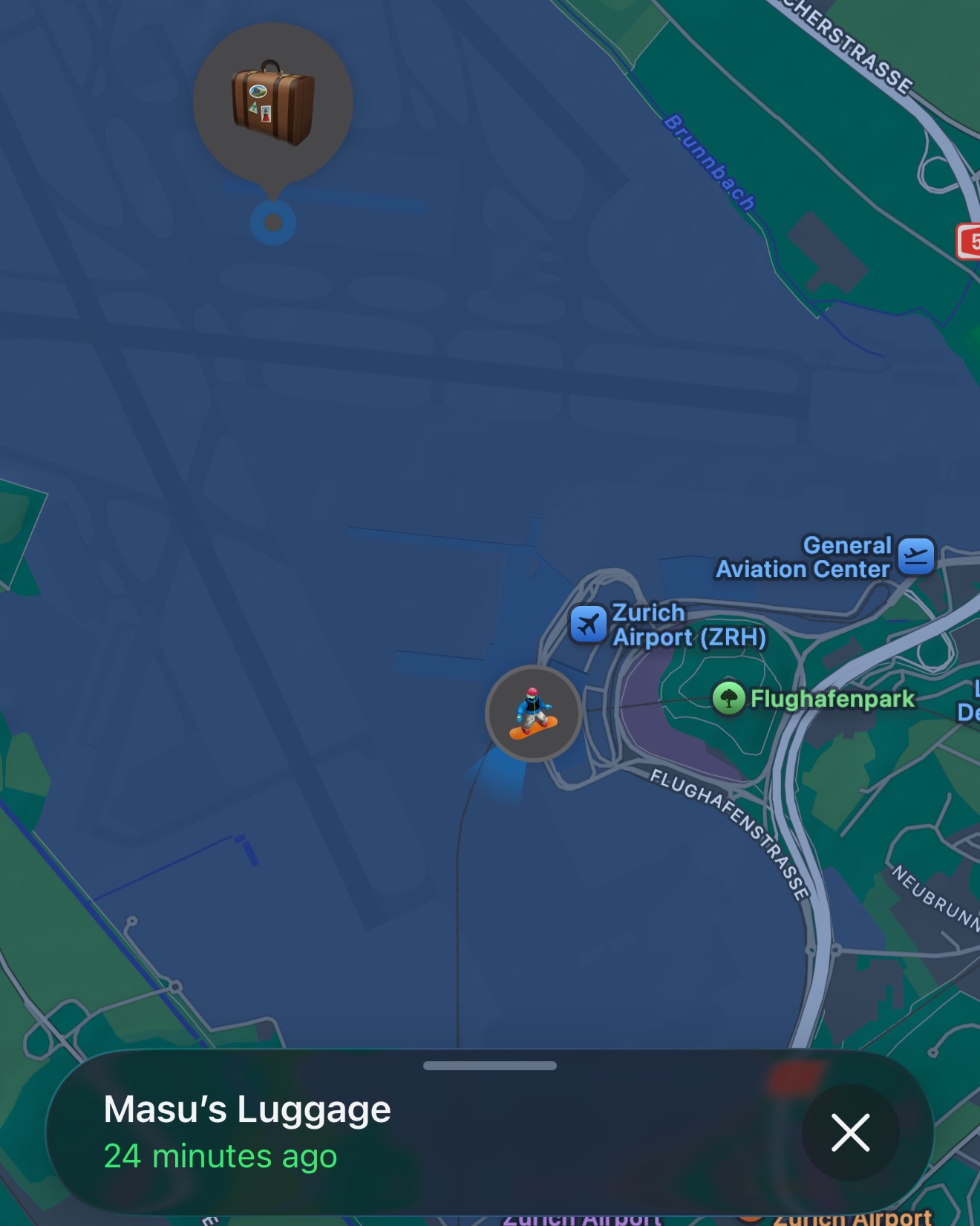Screen dimensions: 980x1226
Task: Open Zurich Airport (ZRH) place marker
Action: coord(588,624)
